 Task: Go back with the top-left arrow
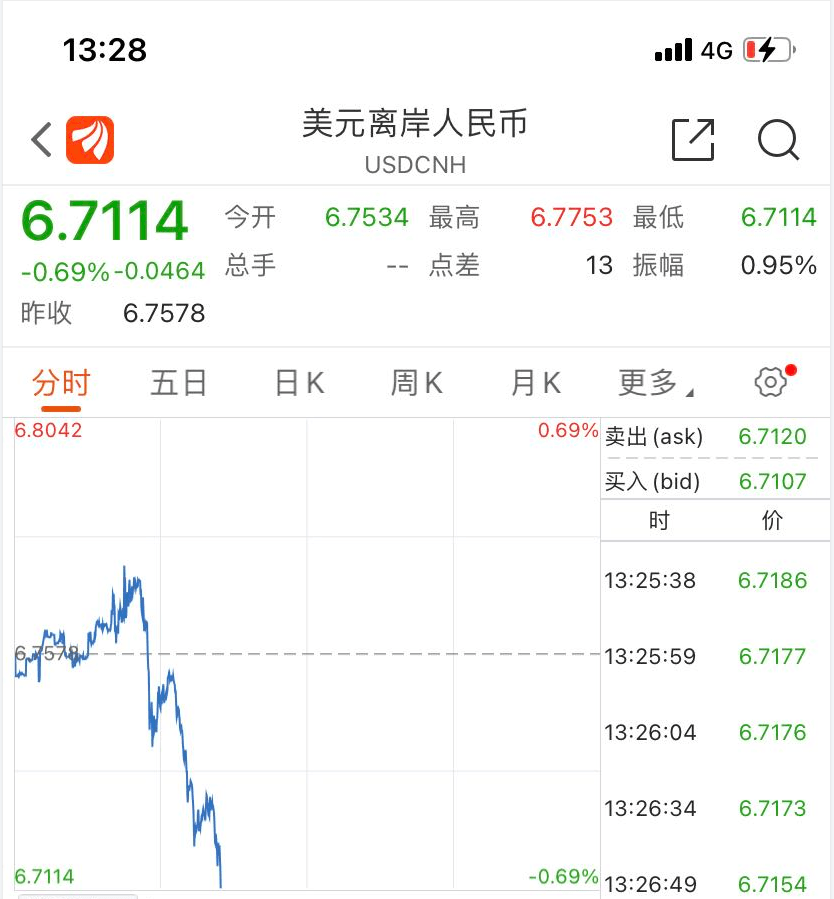point(42,140)
